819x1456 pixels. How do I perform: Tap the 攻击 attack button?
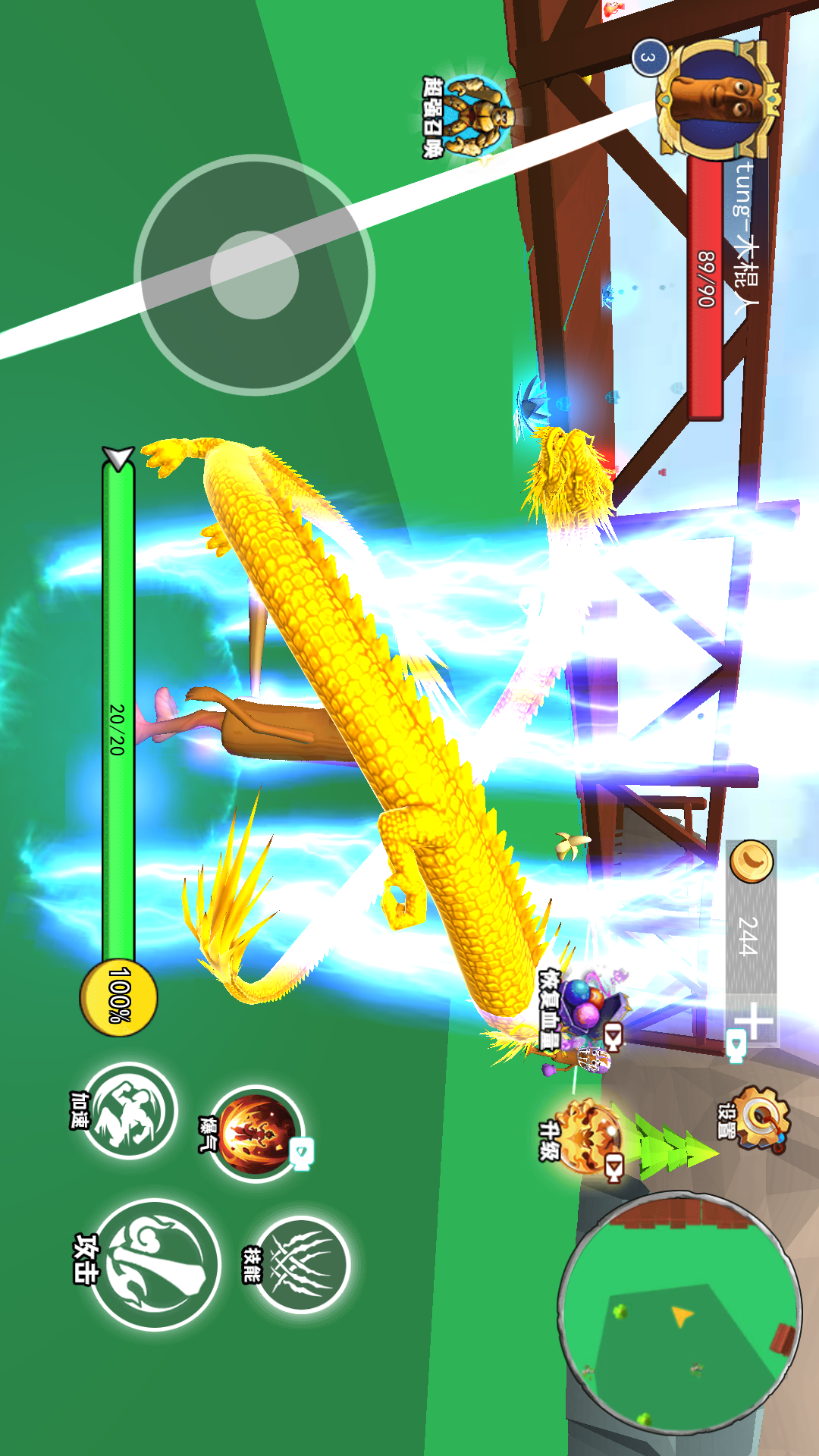[x=156, y=1264]
